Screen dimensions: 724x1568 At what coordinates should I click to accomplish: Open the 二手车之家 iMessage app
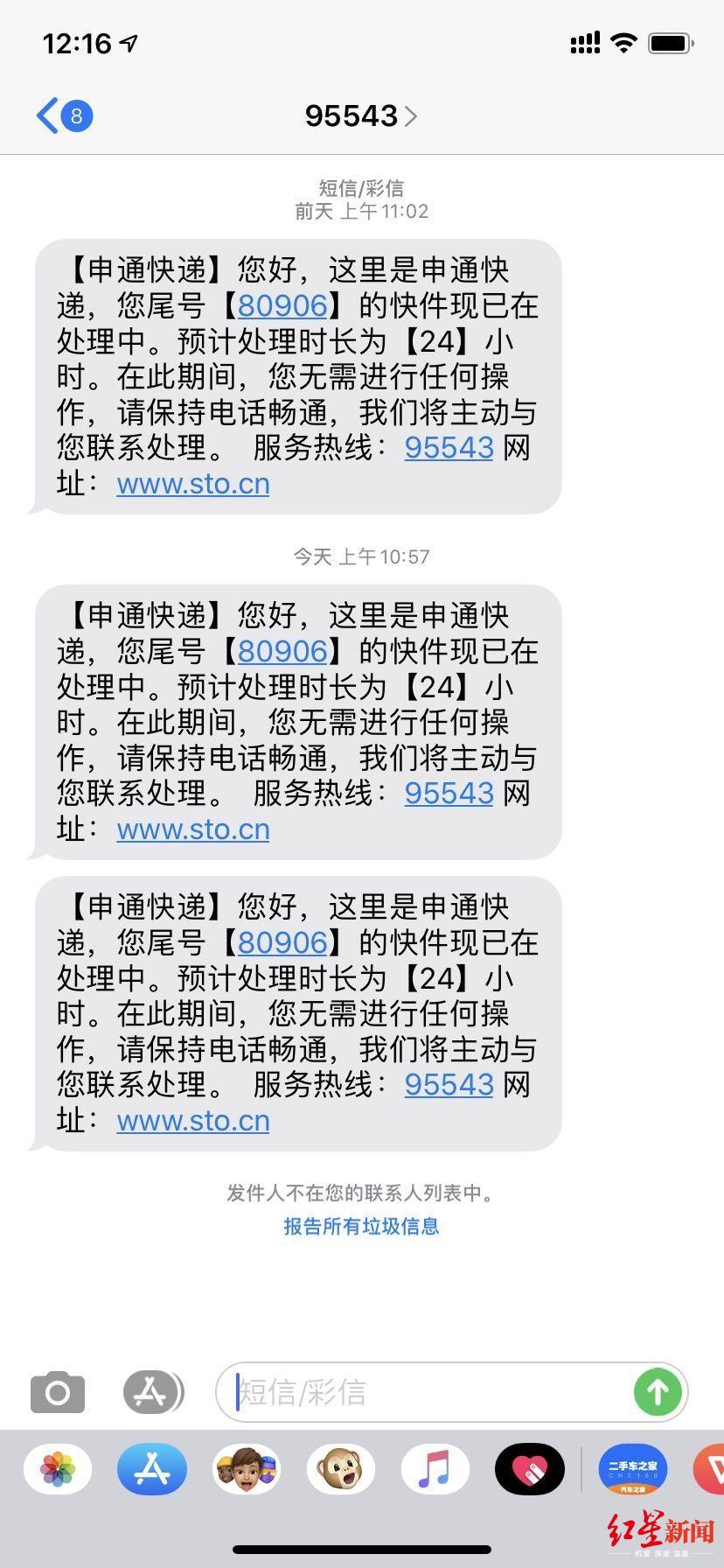[x=633, y=1469]
